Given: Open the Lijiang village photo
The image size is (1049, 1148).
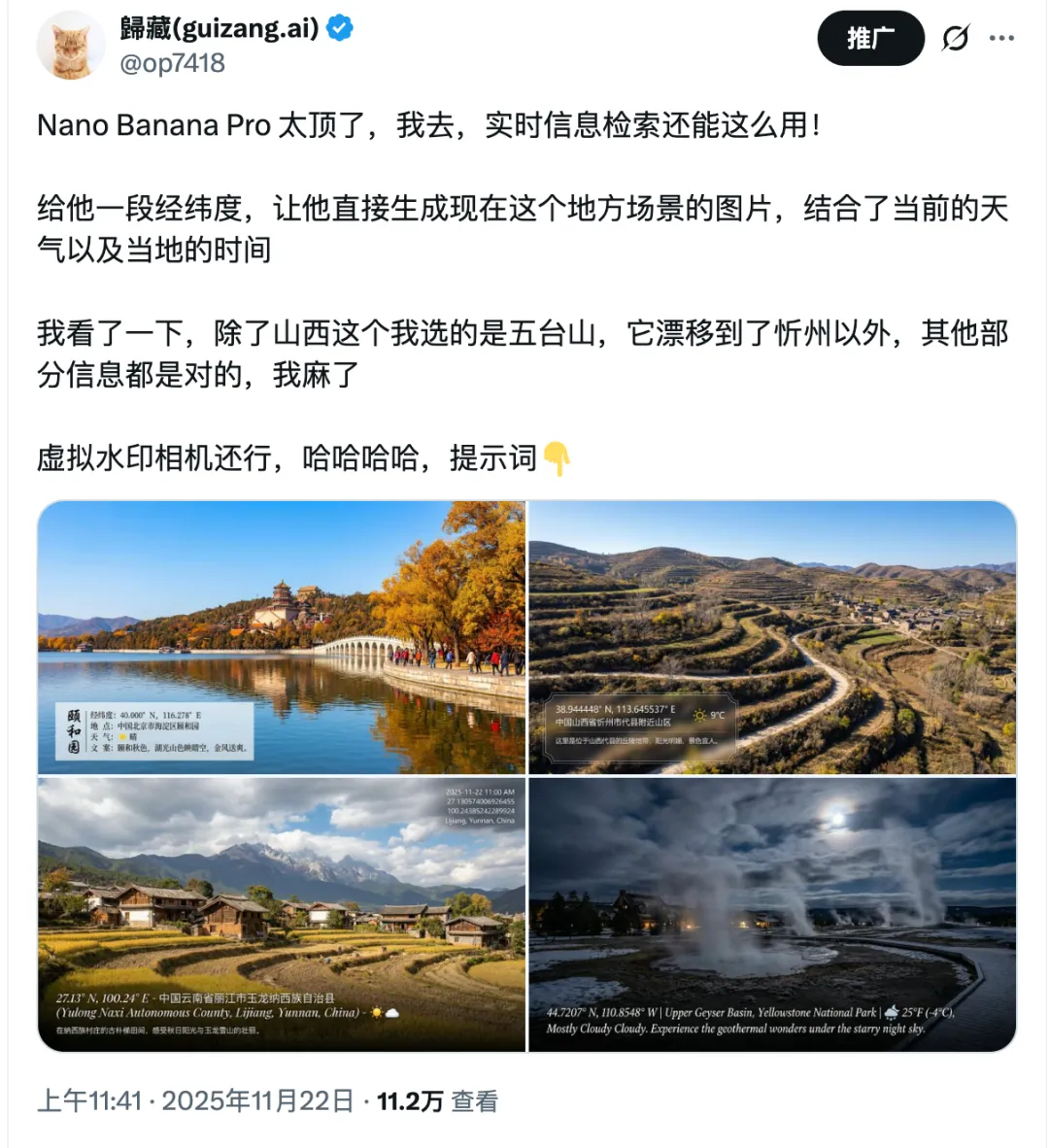Looking at the screenshot, I should [x=282, y=914].
